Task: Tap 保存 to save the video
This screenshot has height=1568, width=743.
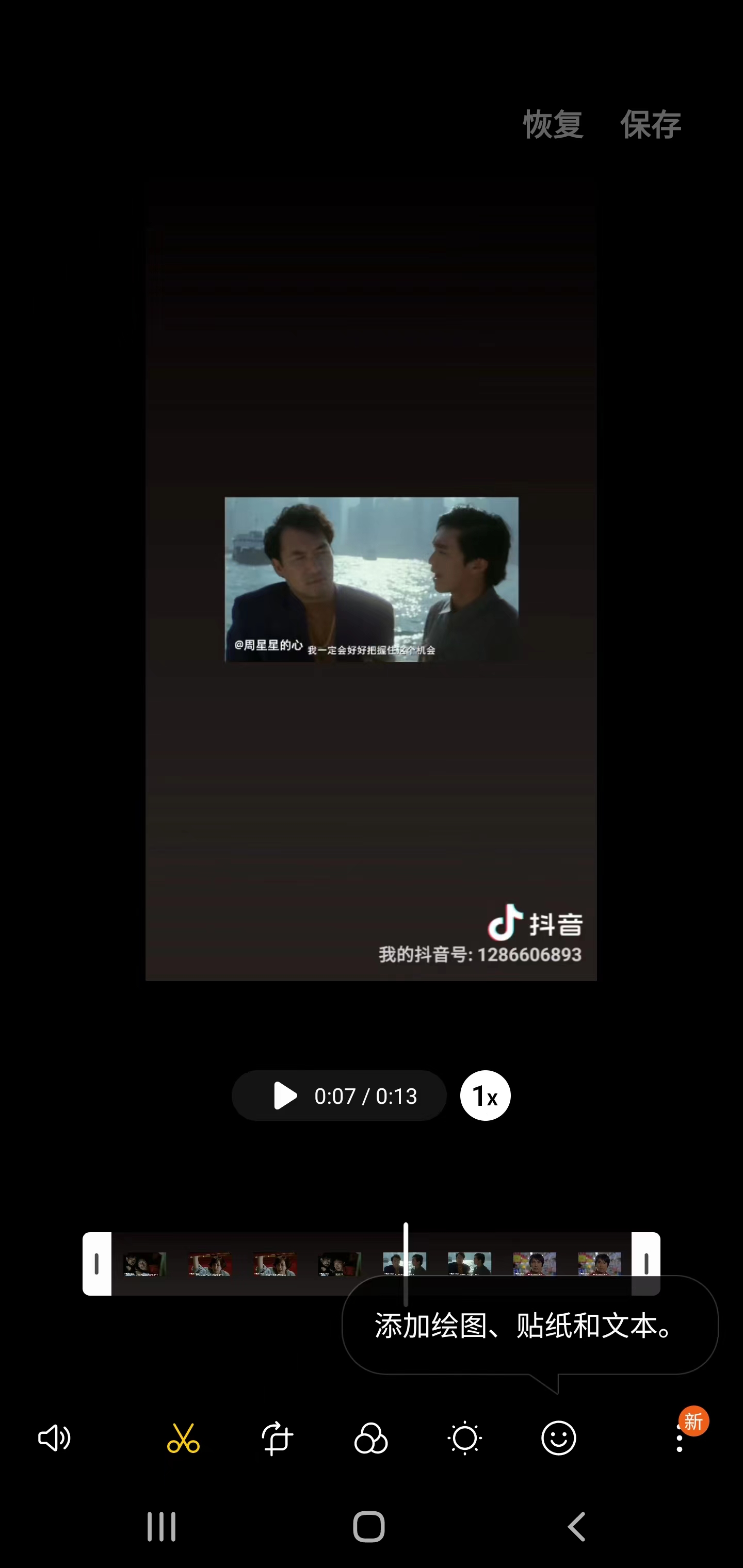Action: 652,124
